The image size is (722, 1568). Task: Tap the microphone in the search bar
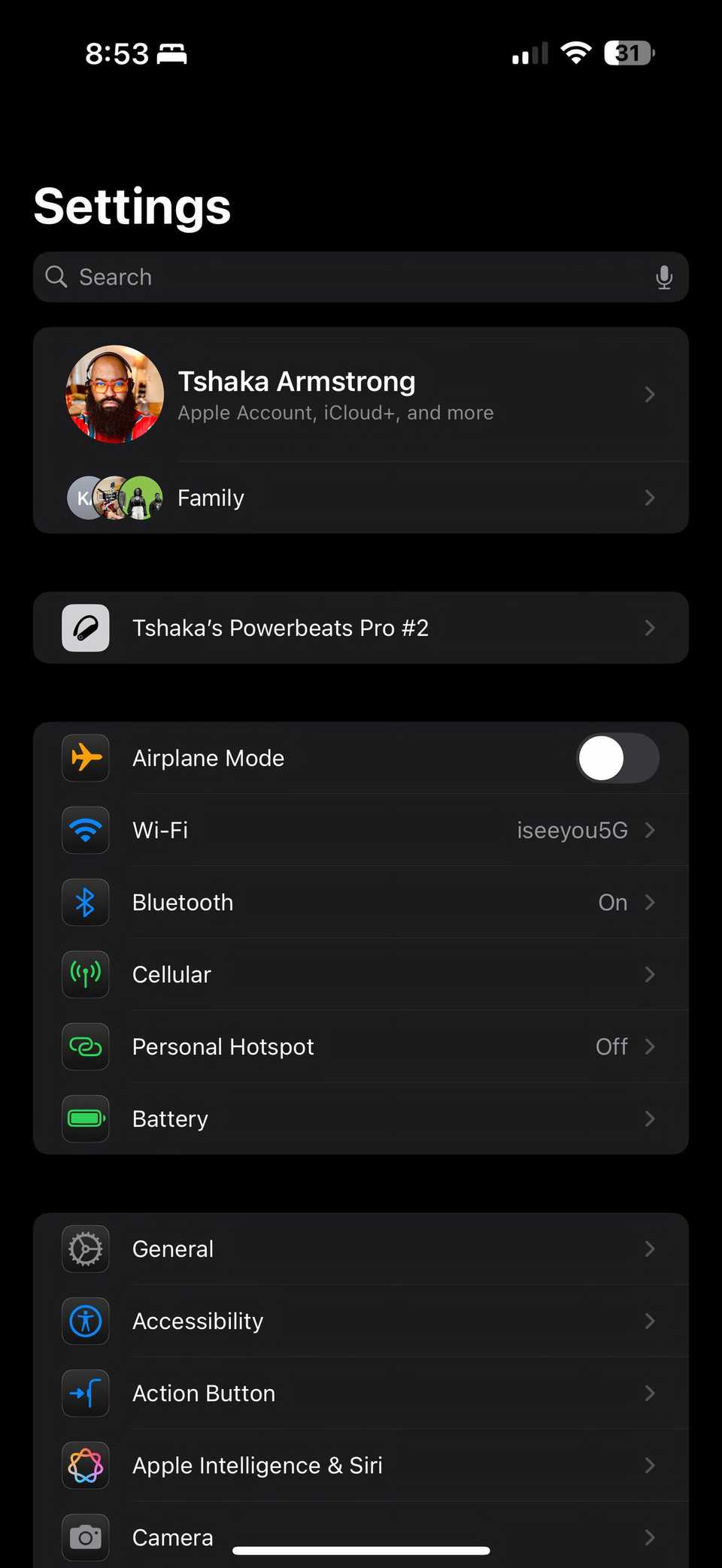coord(664,277)
